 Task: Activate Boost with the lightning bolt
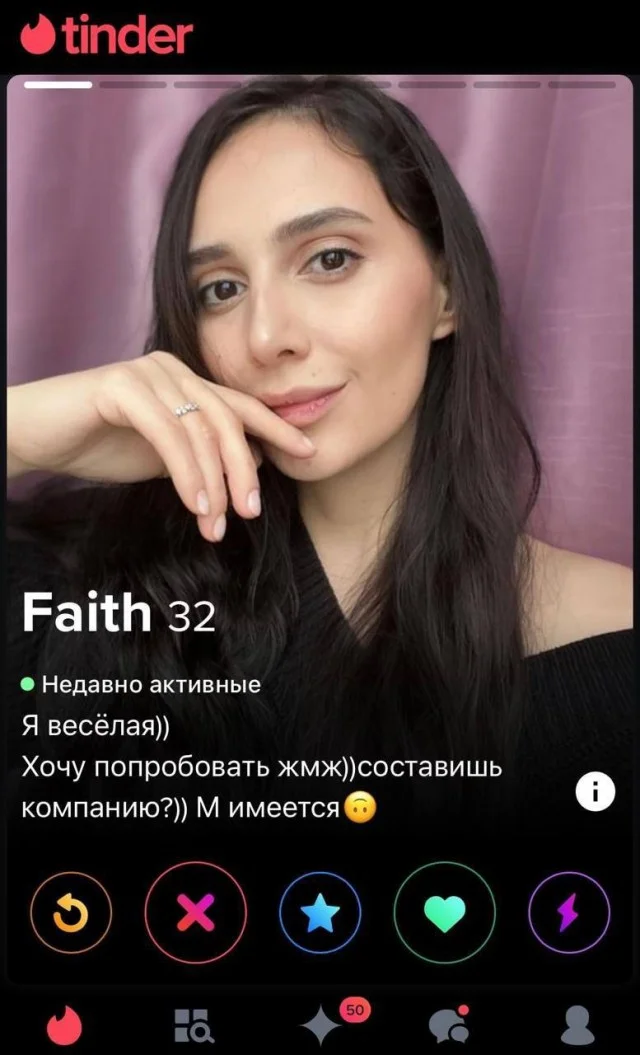tap(569, 913)
